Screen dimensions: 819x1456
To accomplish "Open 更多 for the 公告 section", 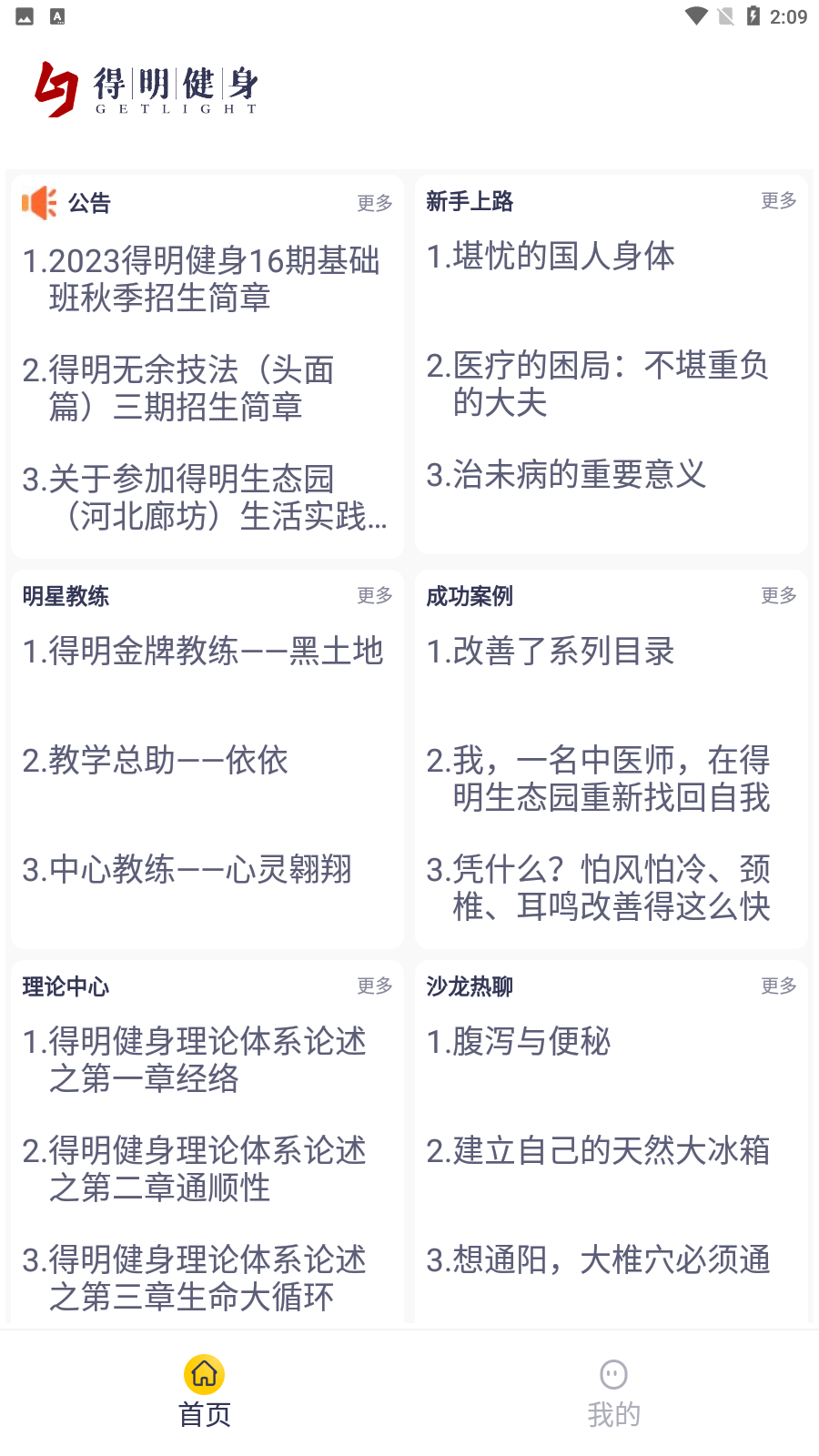I will coord(374,205).
